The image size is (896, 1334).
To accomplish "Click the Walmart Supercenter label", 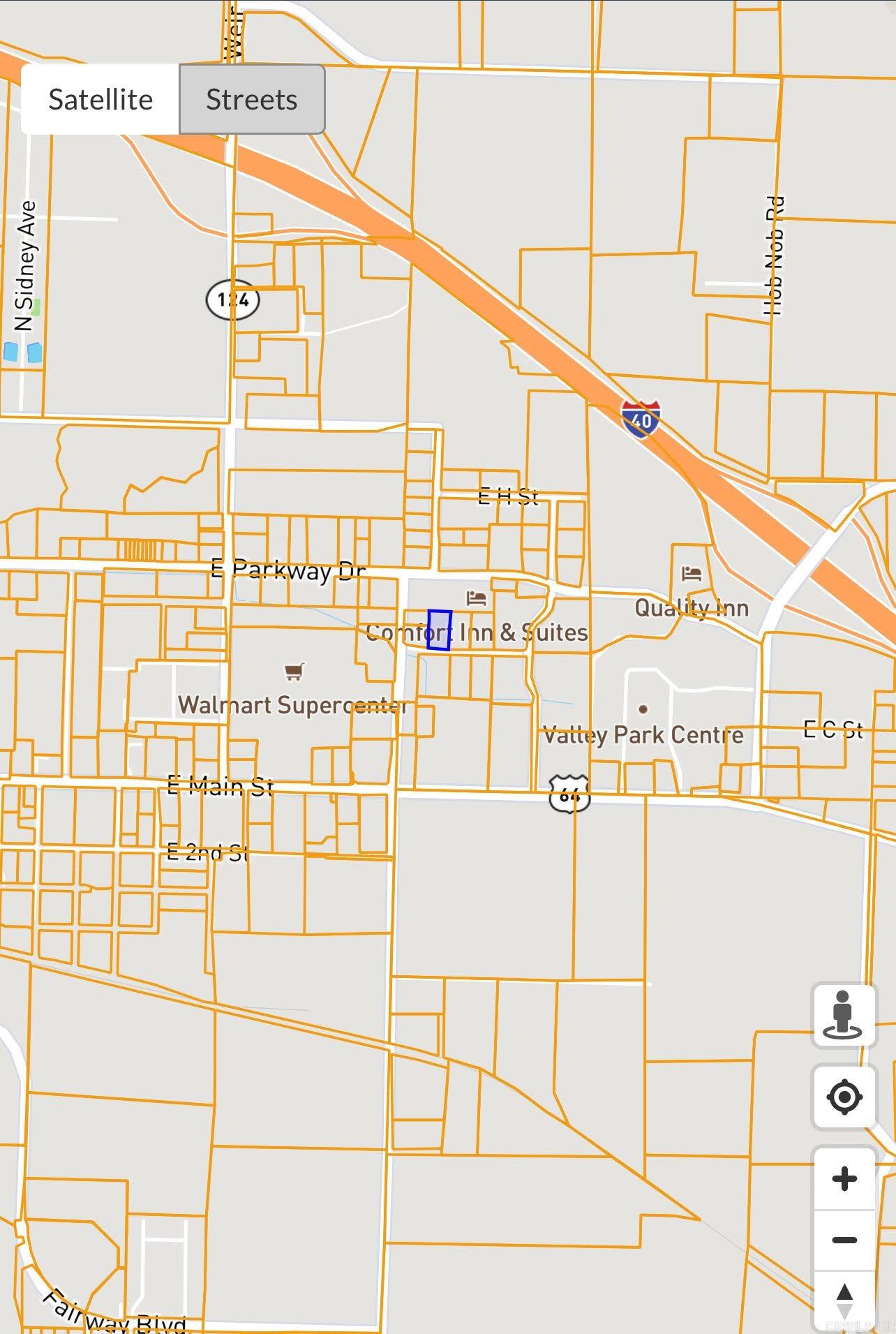I will 292,706.
